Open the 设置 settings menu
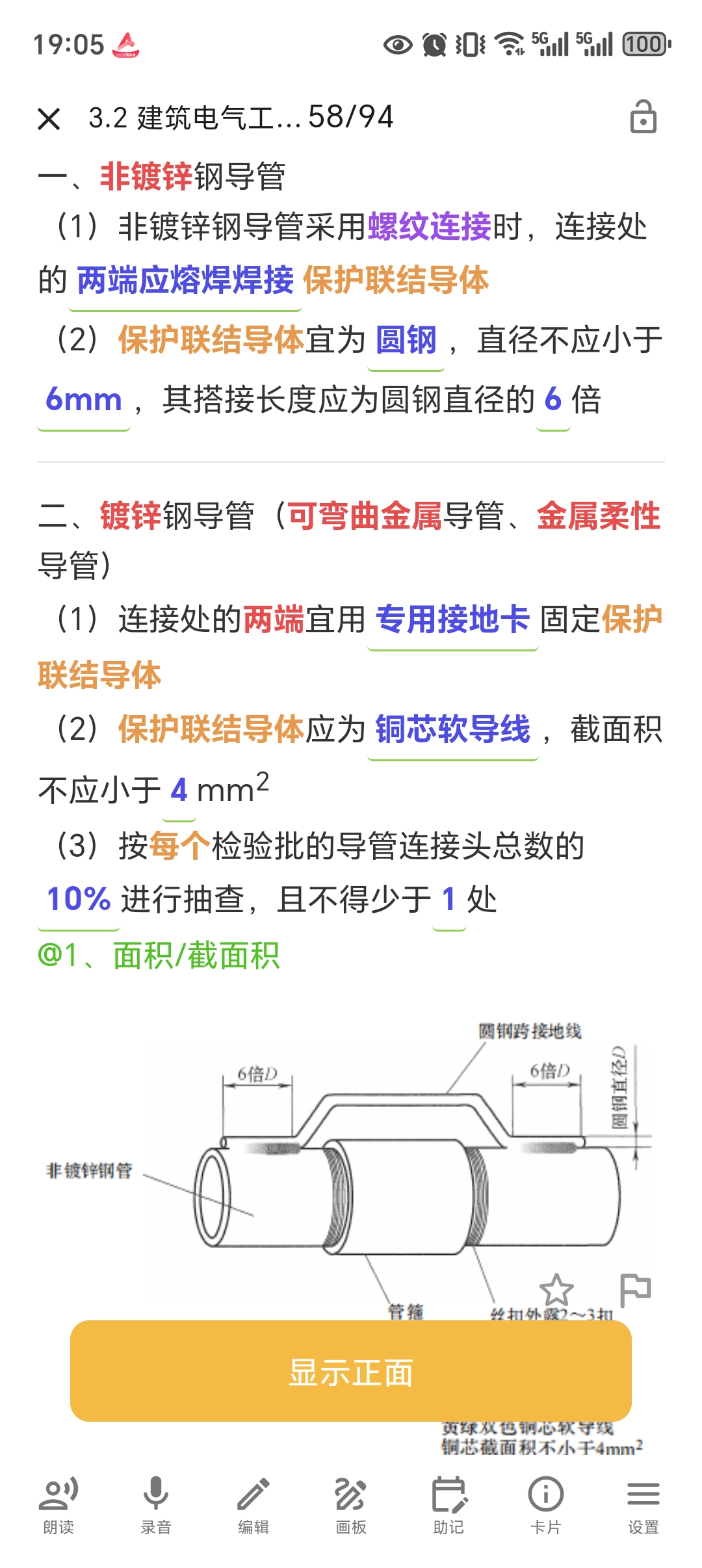The height and width of the screenshot is (1568, 702). (643, 1504)
